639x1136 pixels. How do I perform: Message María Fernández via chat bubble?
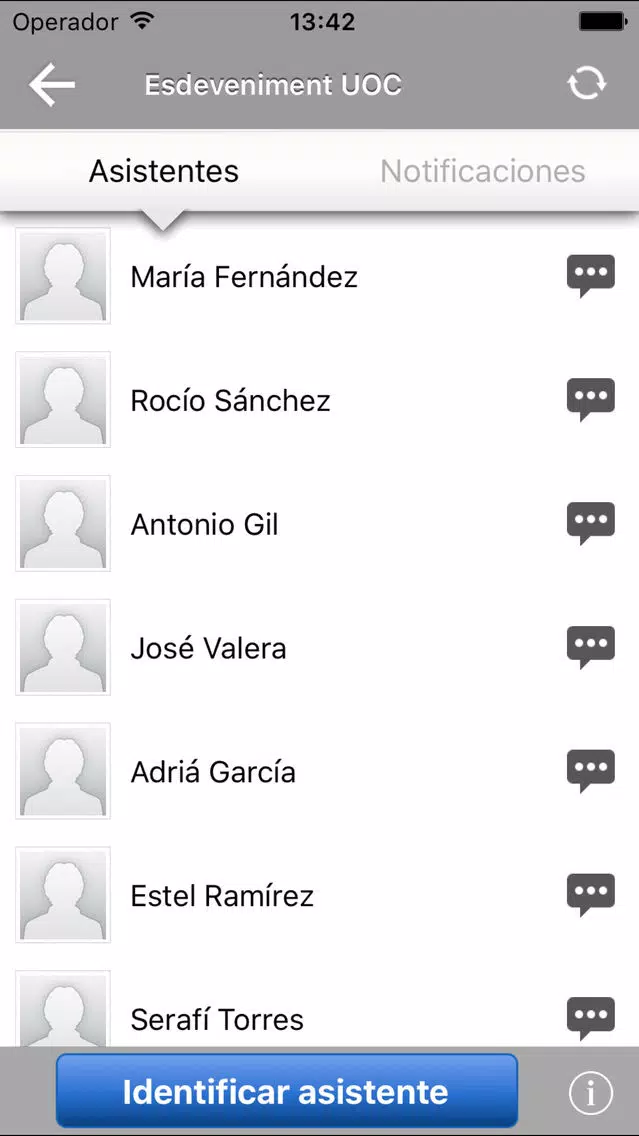pos(591,276)
